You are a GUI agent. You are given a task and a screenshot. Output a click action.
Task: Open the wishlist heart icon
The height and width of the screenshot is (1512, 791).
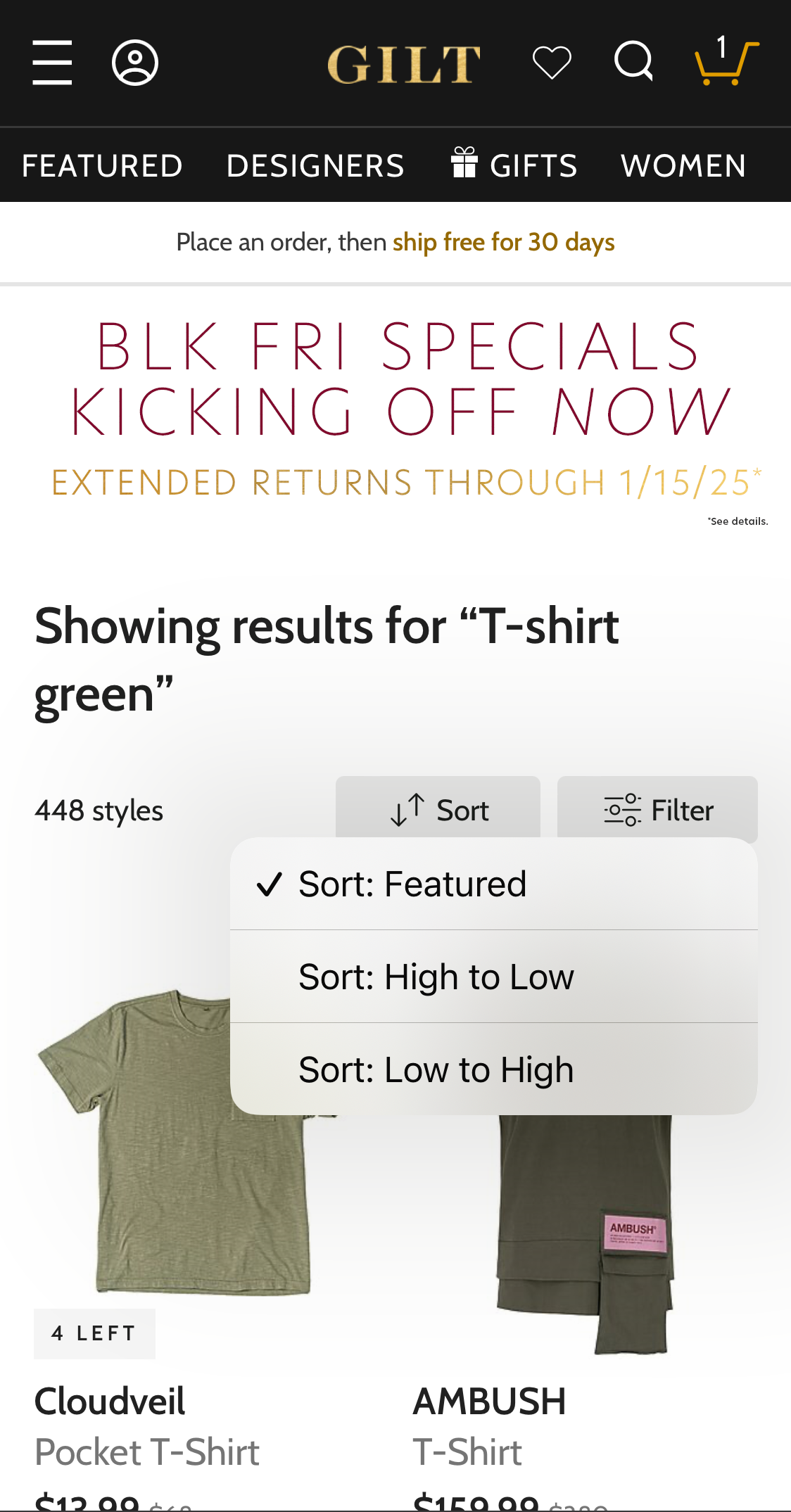(x=551, y=62)
